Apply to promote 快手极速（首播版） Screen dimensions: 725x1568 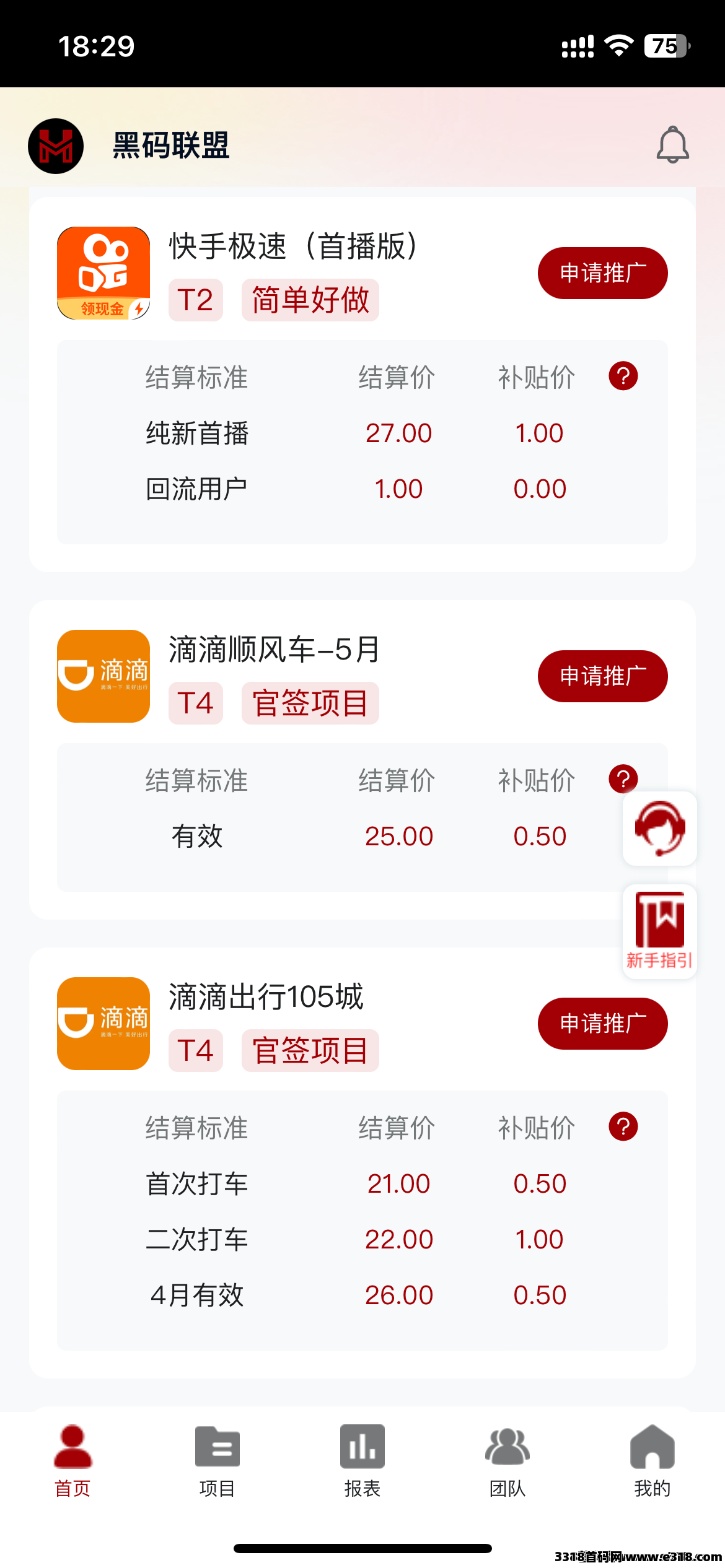coord(602,273)
